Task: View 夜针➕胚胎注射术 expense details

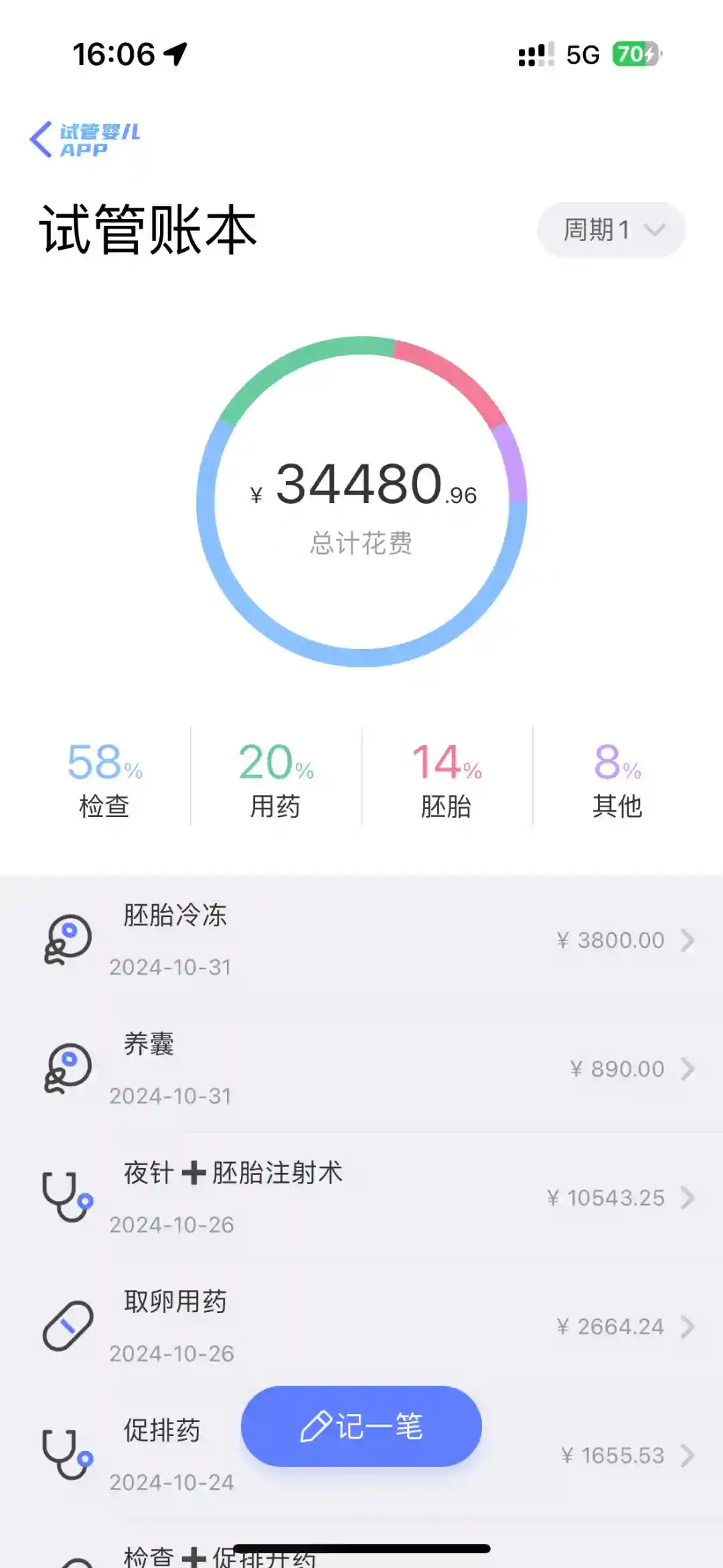Action: click(x=361, y=1198)
